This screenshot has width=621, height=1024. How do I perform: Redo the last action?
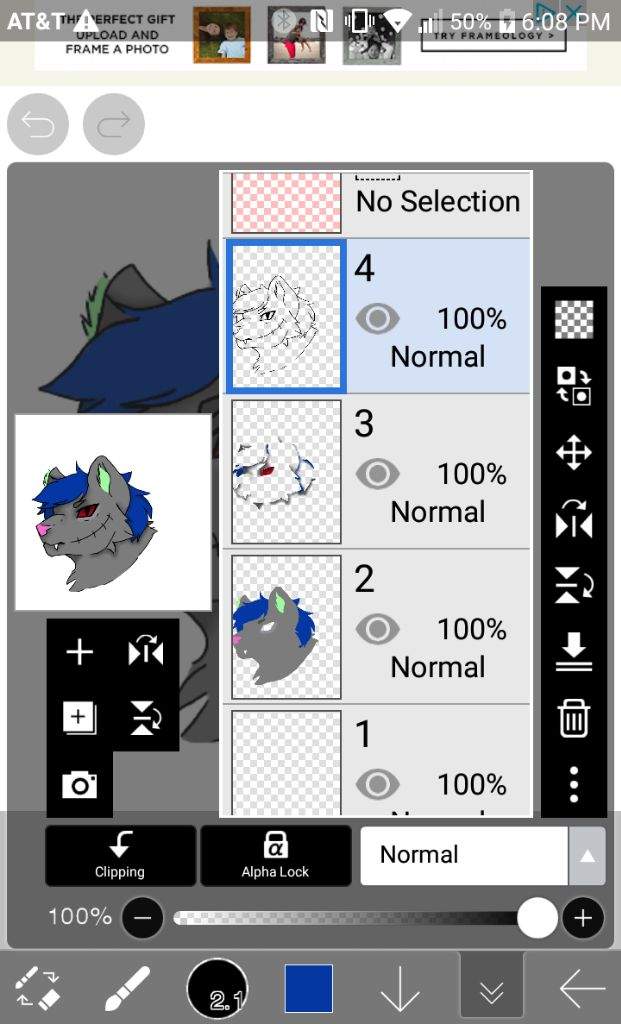114,125
